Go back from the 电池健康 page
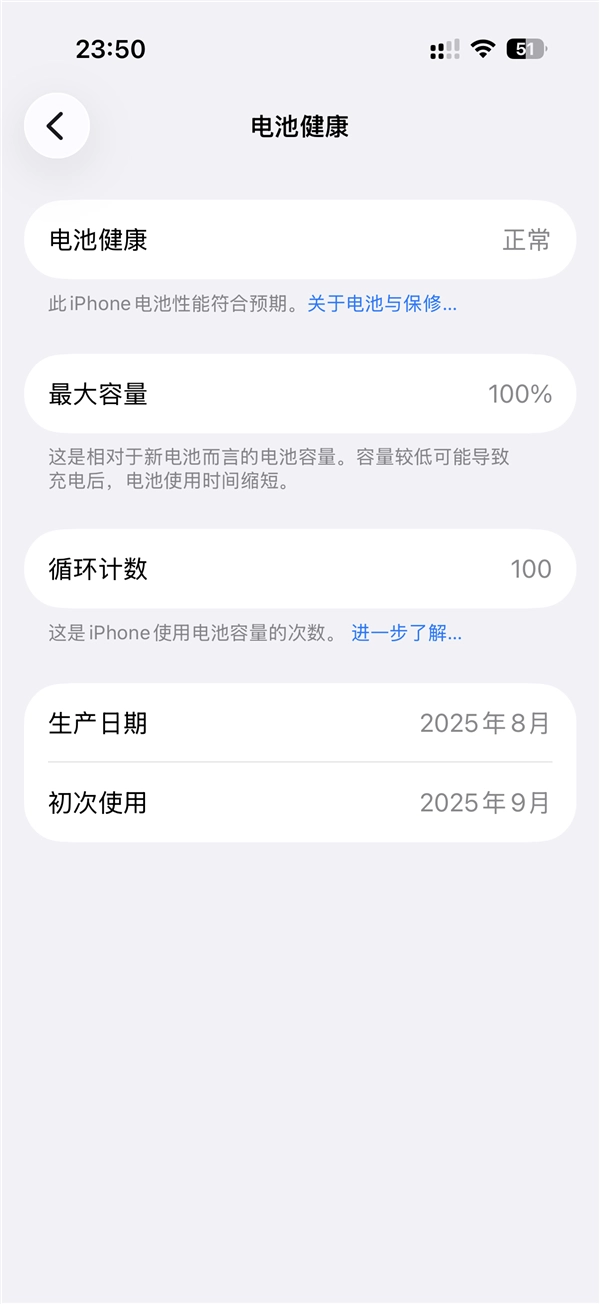Viewport: 600px width, 1304px height. click(x=57, y=126)
